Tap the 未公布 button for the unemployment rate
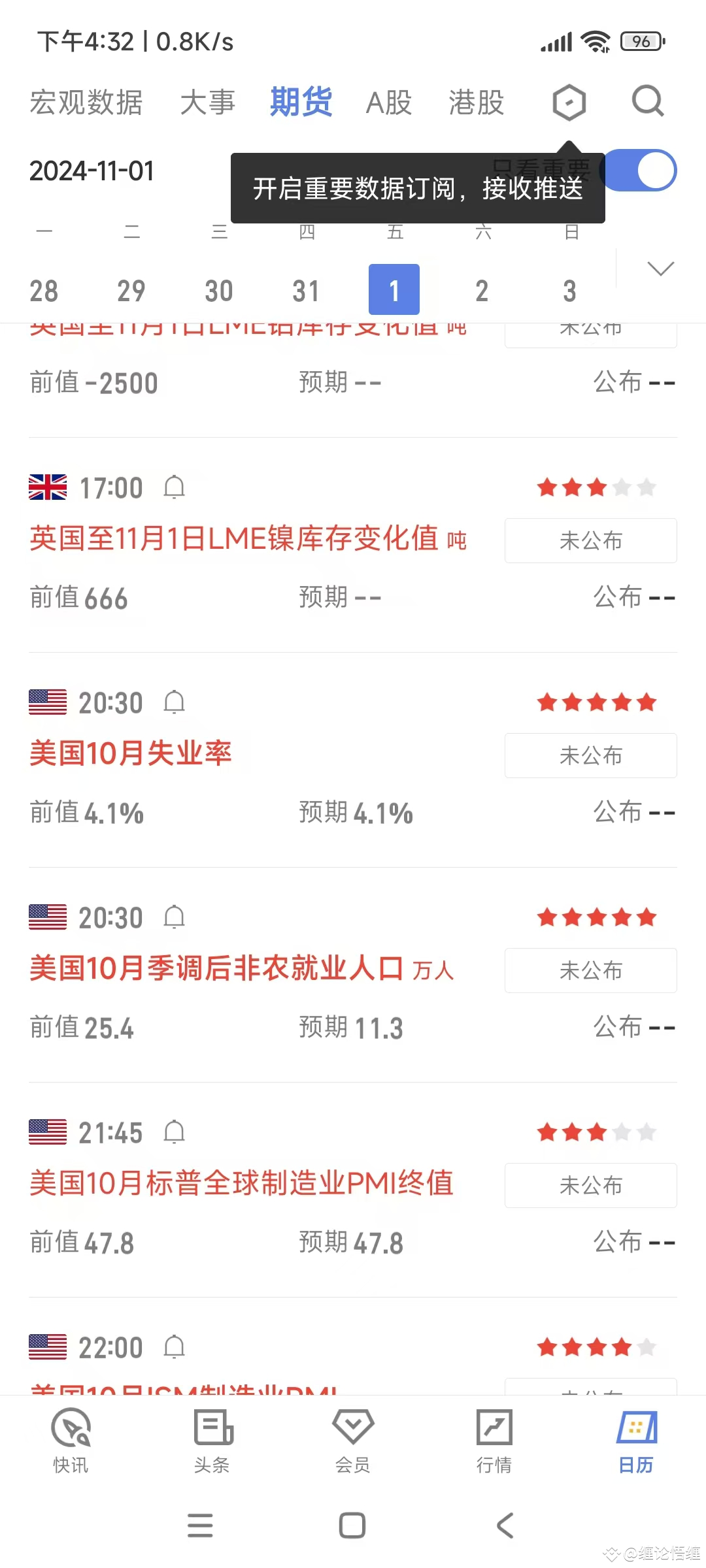706x1568 pixels. (x=590, y=755)
